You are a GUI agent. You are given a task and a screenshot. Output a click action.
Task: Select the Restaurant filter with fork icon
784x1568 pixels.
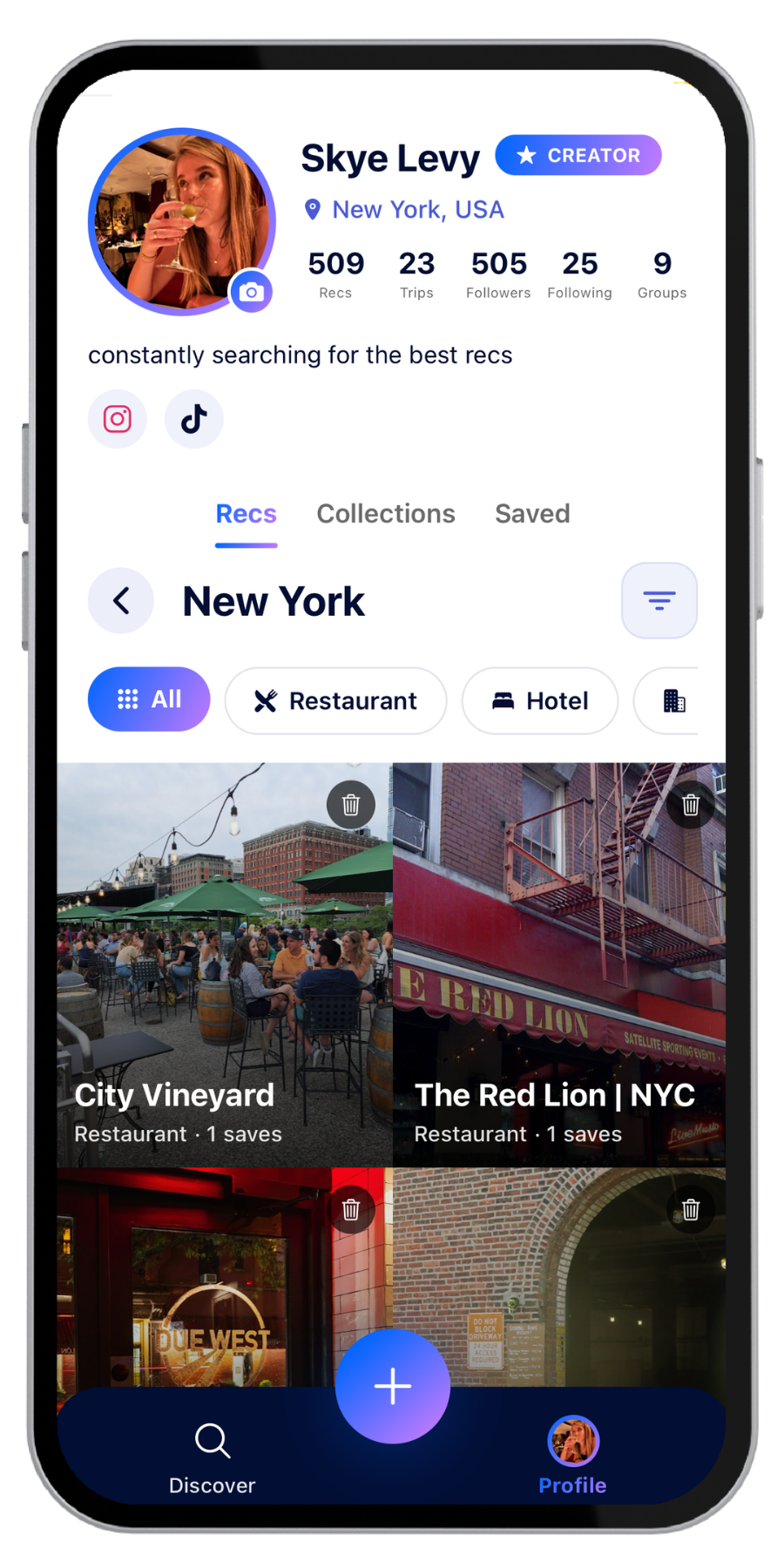(335, 700)
